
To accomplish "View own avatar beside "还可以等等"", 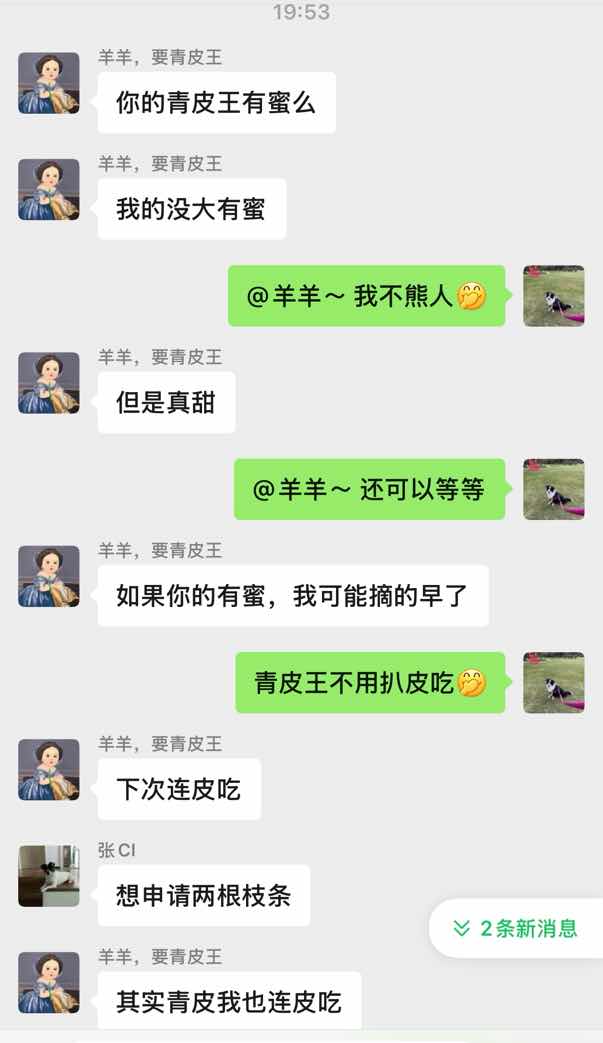I will coord(554,489).
